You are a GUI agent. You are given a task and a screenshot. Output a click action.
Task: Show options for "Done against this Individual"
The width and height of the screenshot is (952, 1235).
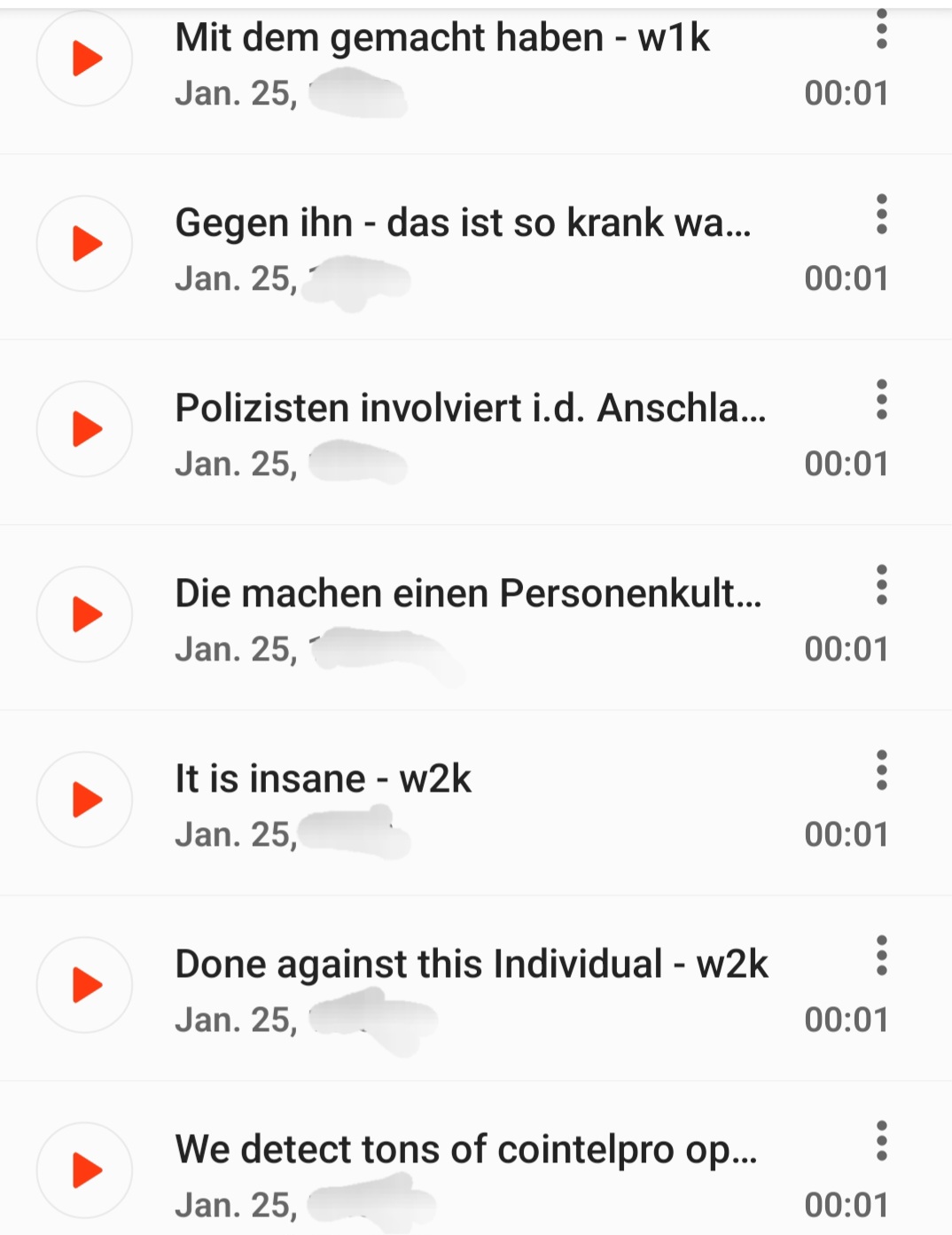[881, 956]
